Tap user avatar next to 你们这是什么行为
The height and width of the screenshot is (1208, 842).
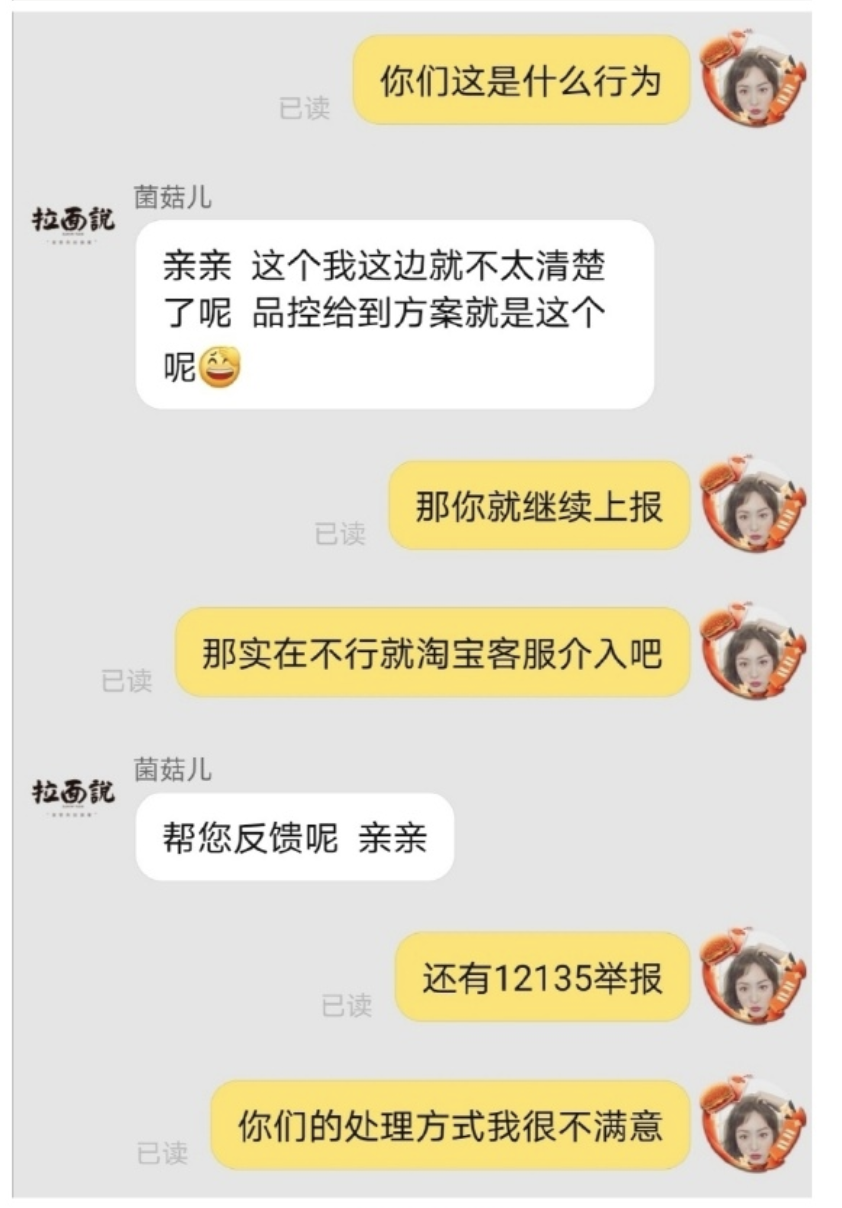pos(753,78)
